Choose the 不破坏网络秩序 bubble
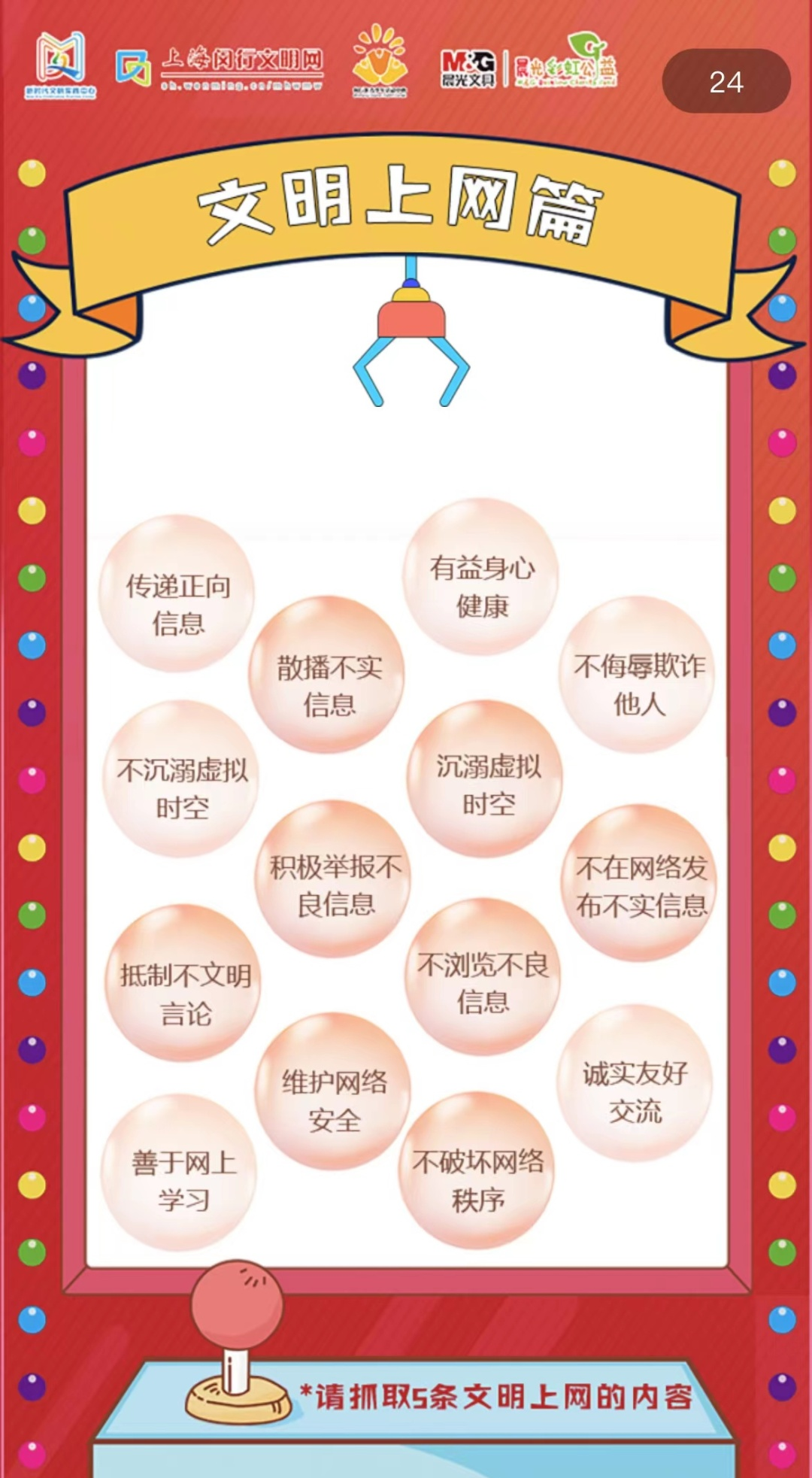Screen dimensions: 812x1478 tap(477, 1171)
